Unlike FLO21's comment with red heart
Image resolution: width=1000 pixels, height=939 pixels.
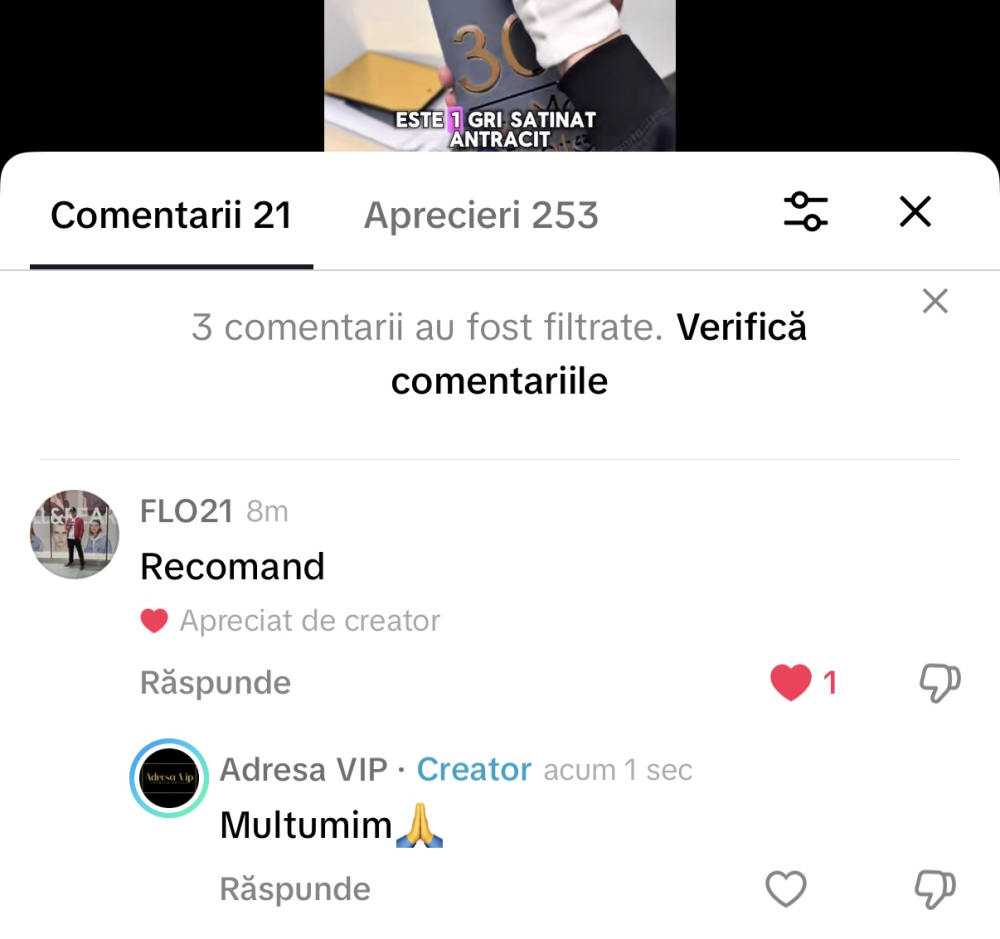coord(791,683)
